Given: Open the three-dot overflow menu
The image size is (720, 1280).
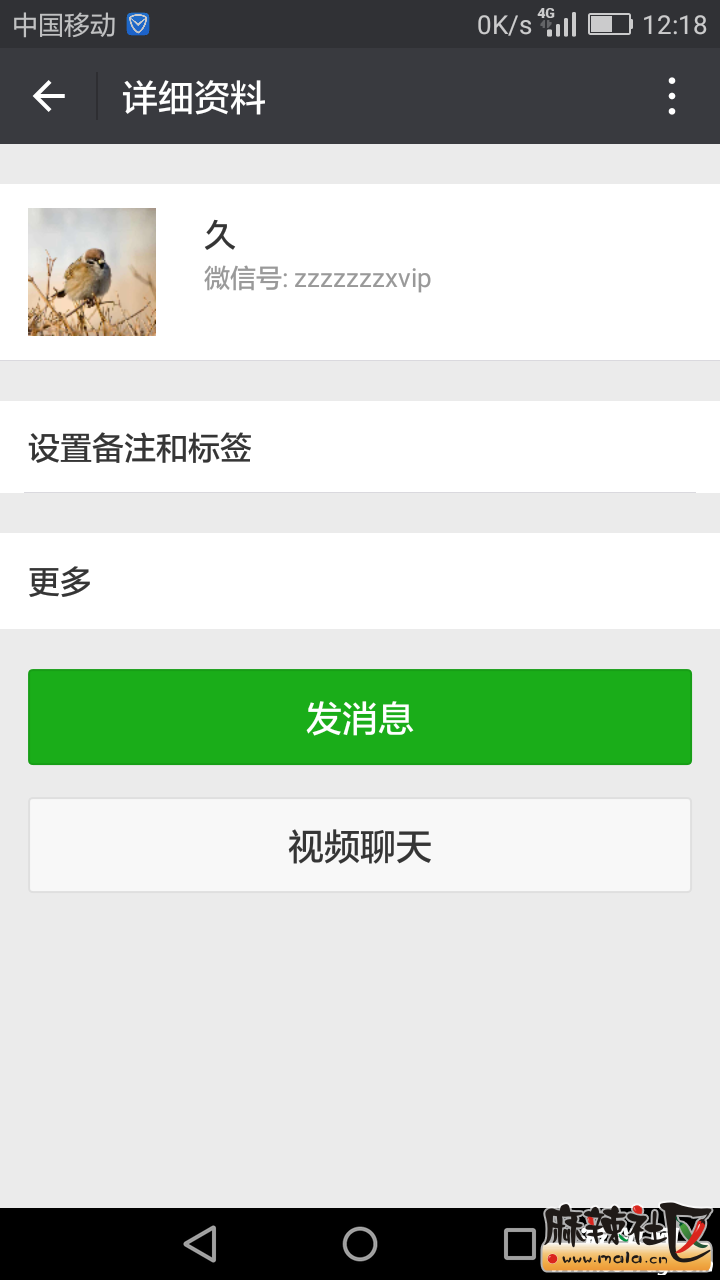Looking at the screenshot, I should [672, 96].
